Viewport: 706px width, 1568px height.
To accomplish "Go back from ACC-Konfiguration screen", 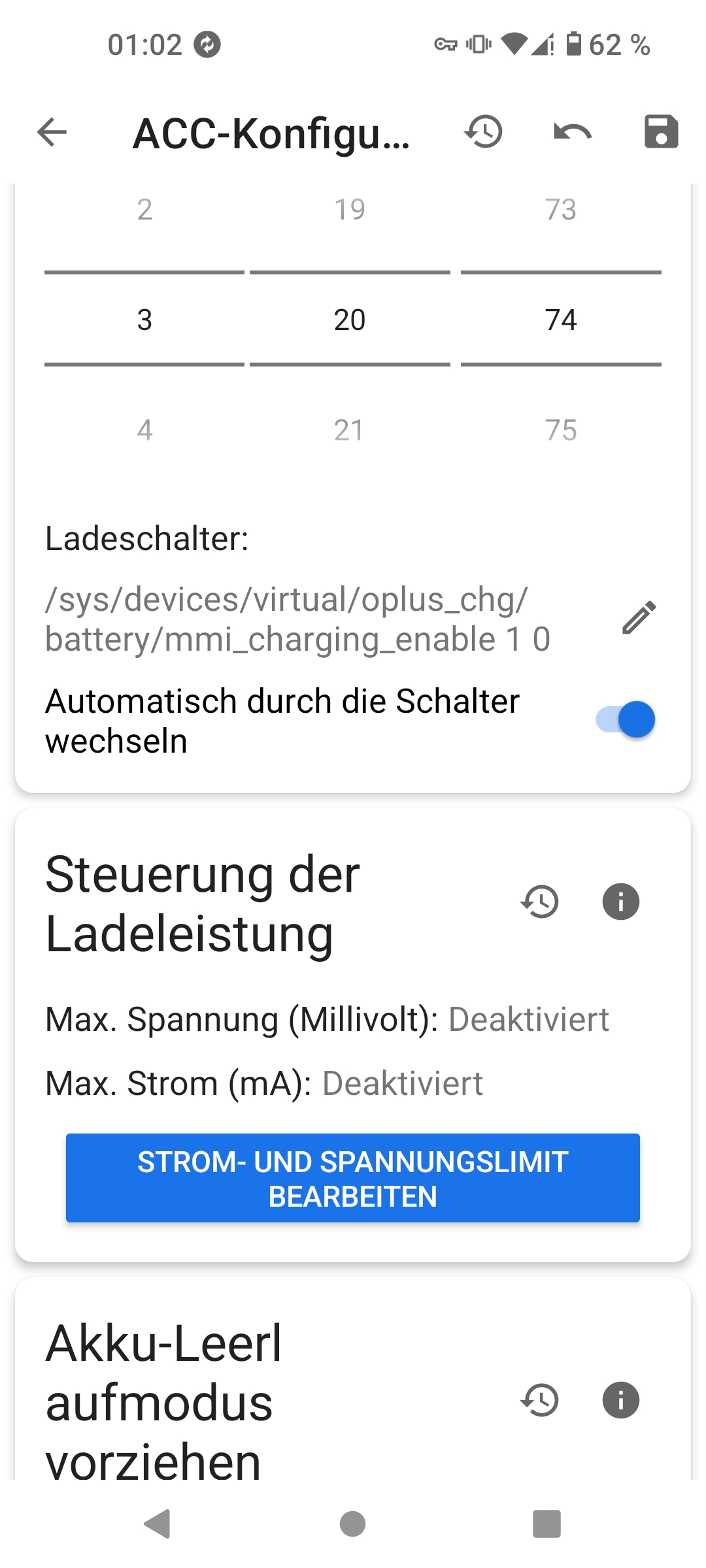I will pos(52,133).
